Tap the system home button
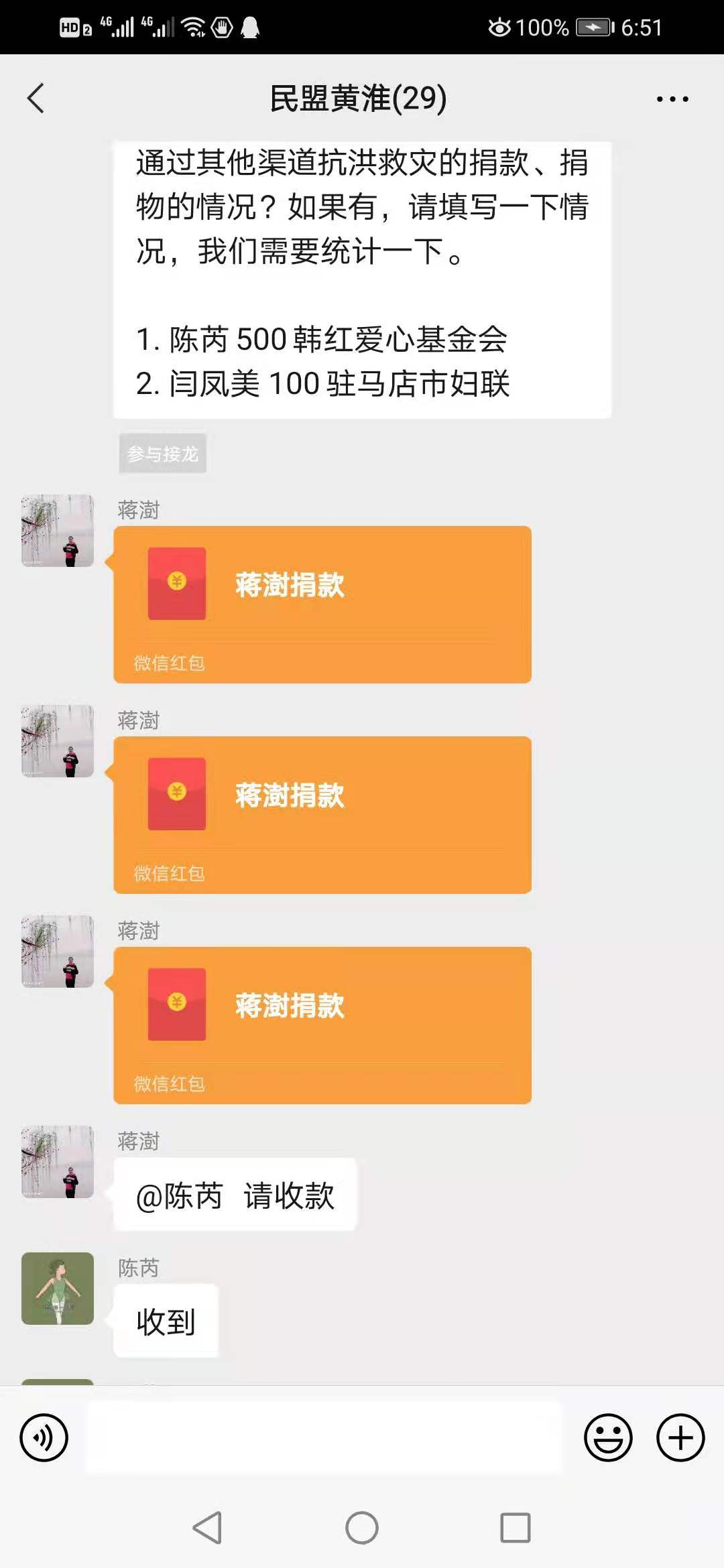This screenshot has width=724, height=1568. pos(362,1528)
